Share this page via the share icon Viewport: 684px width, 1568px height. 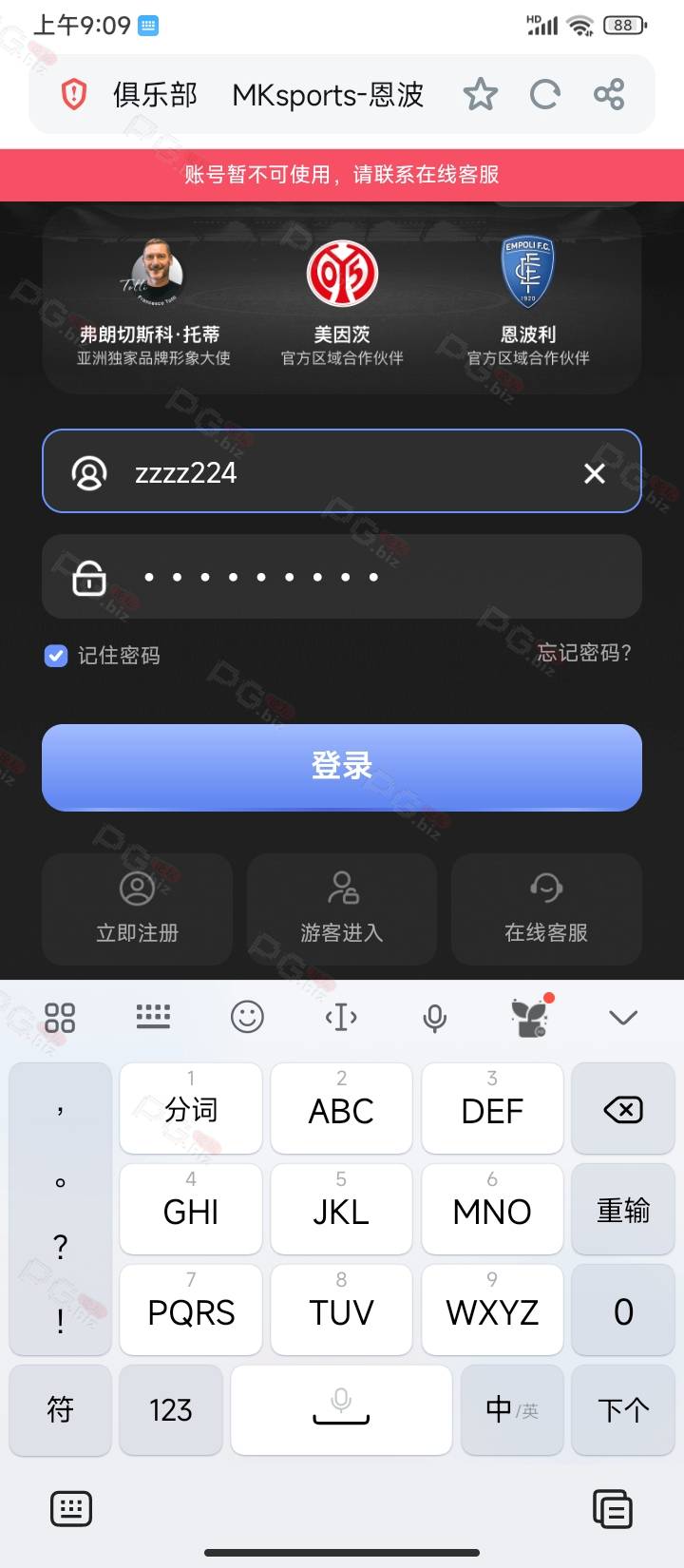point(609,94)
